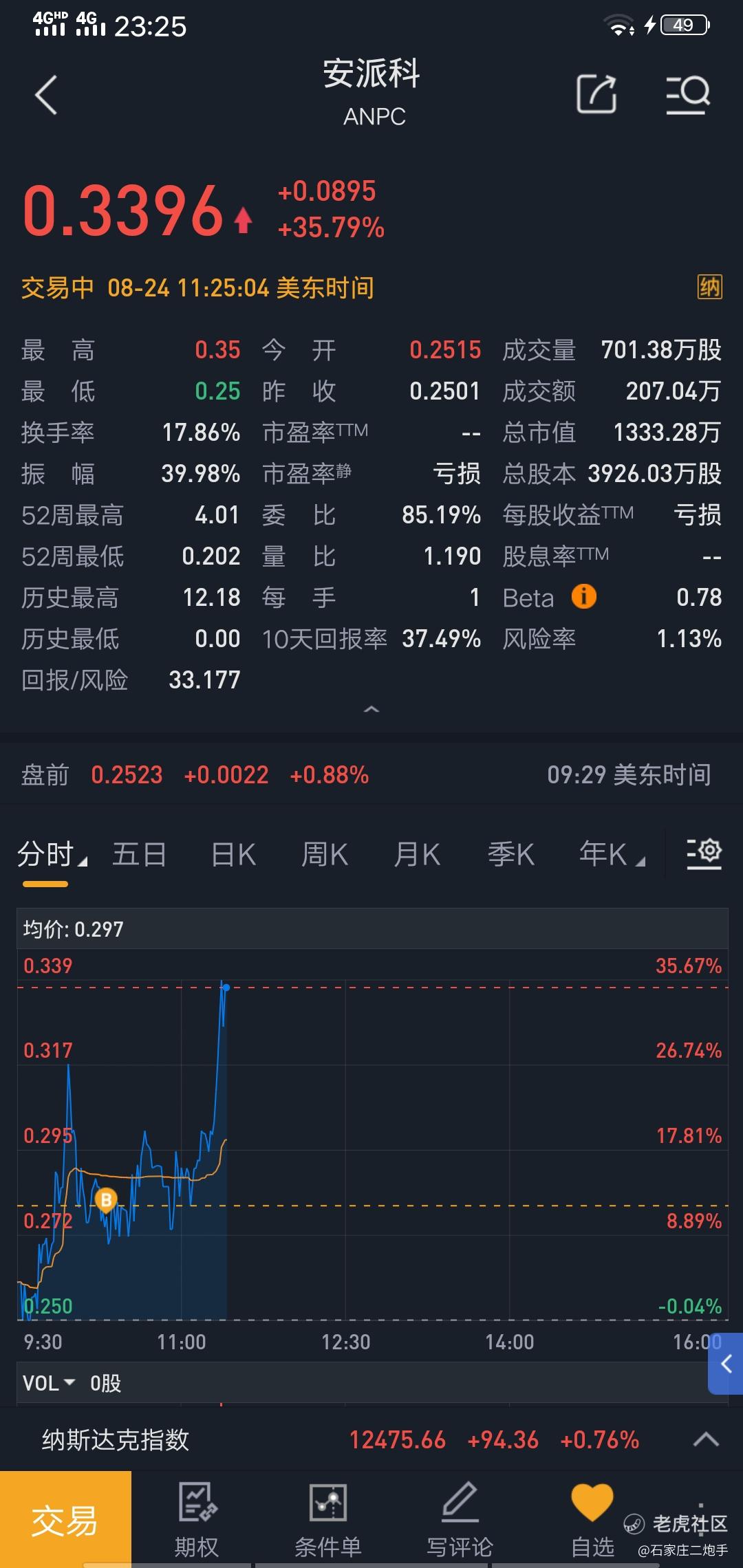The image size is (743, 1568).
Task: Expand the 纳斯达克指数 index bar
Action: click(706, 1439)
